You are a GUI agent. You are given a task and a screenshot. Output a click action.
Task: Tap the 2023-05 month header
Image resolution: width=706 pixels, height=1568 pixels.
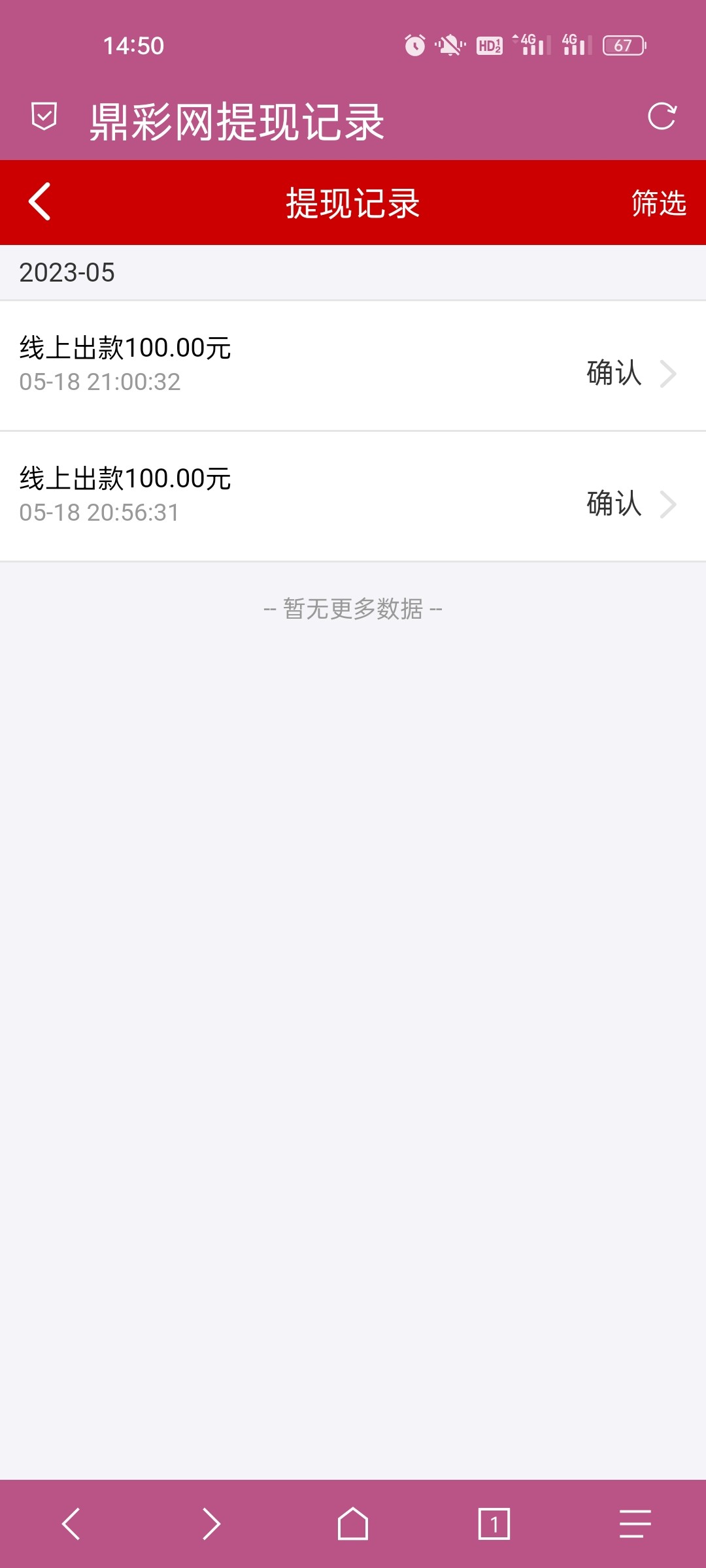67,273
